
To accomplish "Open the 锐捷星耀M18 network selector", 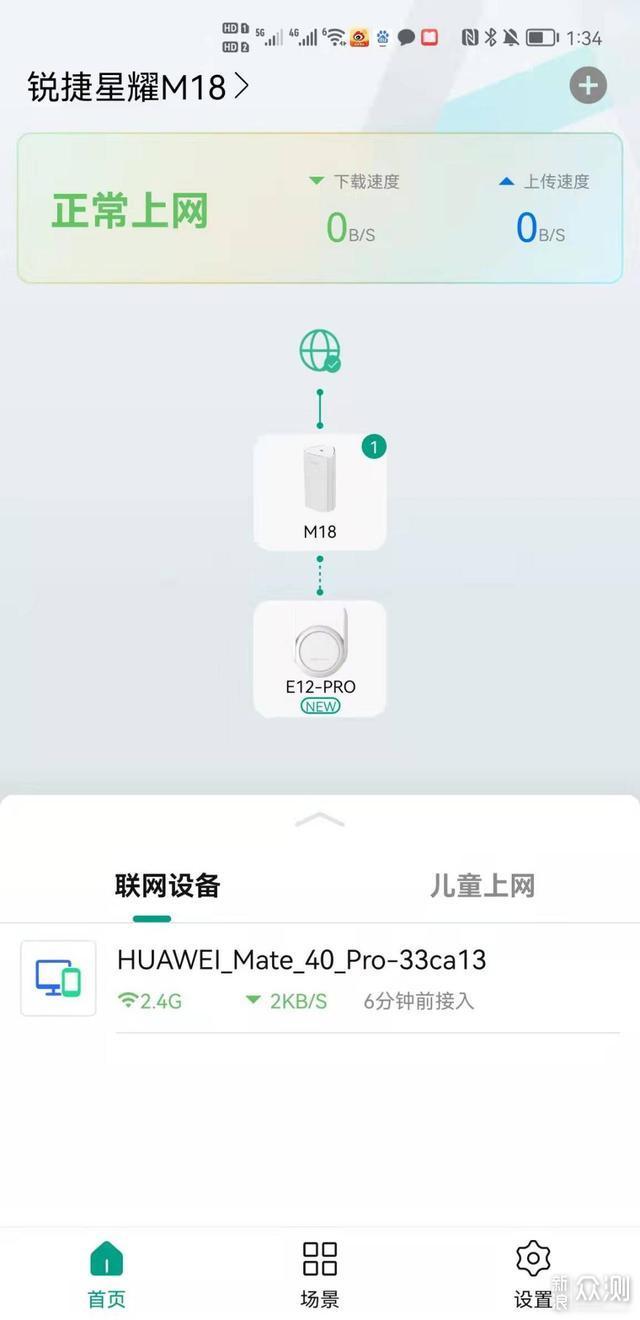I will (138, 87).
